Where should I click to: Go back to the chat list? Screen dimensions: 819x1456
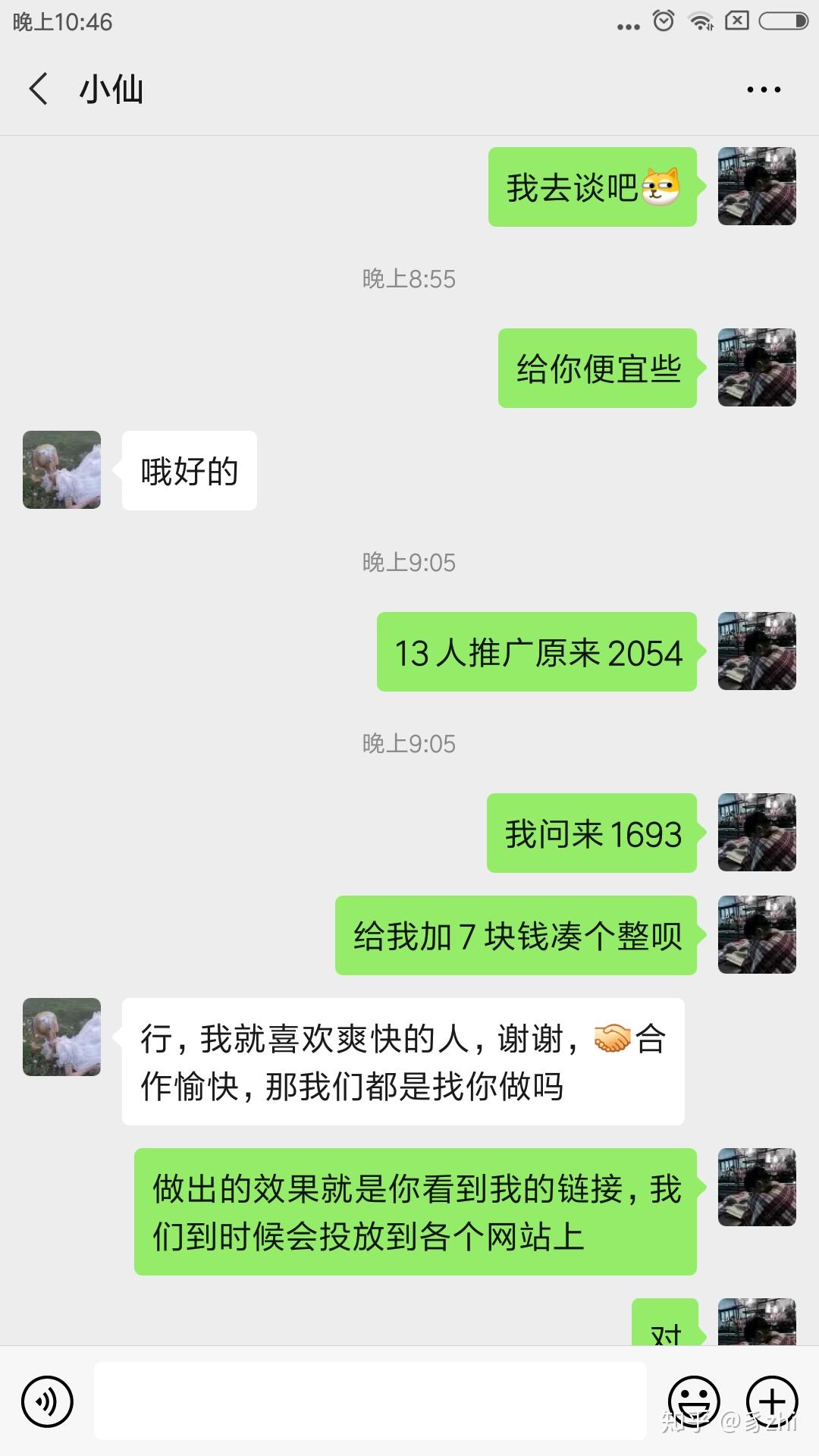[39, 89]
